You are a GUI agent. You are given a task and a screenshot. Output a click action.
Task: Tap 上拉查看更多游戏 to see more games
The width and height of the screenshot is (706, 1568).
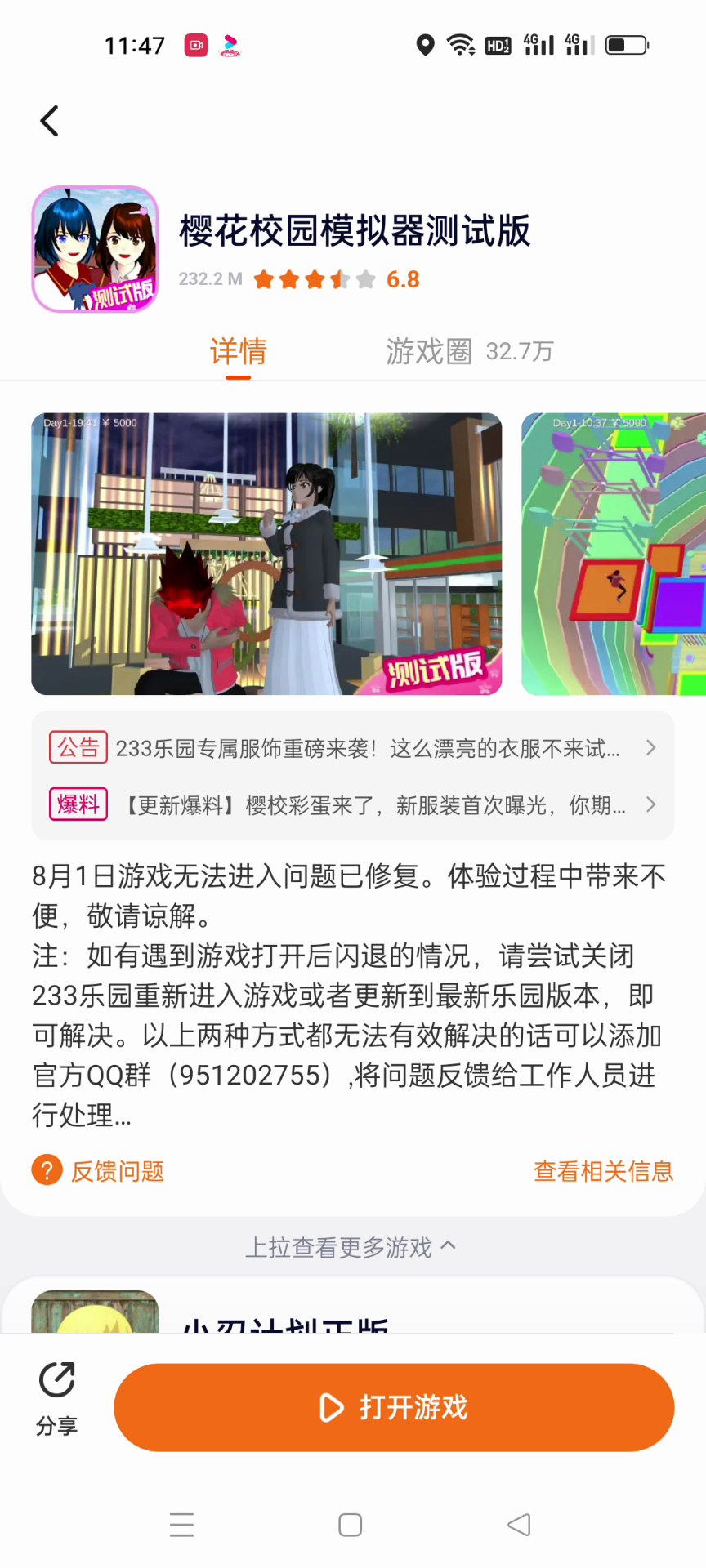pos(351,1247)
